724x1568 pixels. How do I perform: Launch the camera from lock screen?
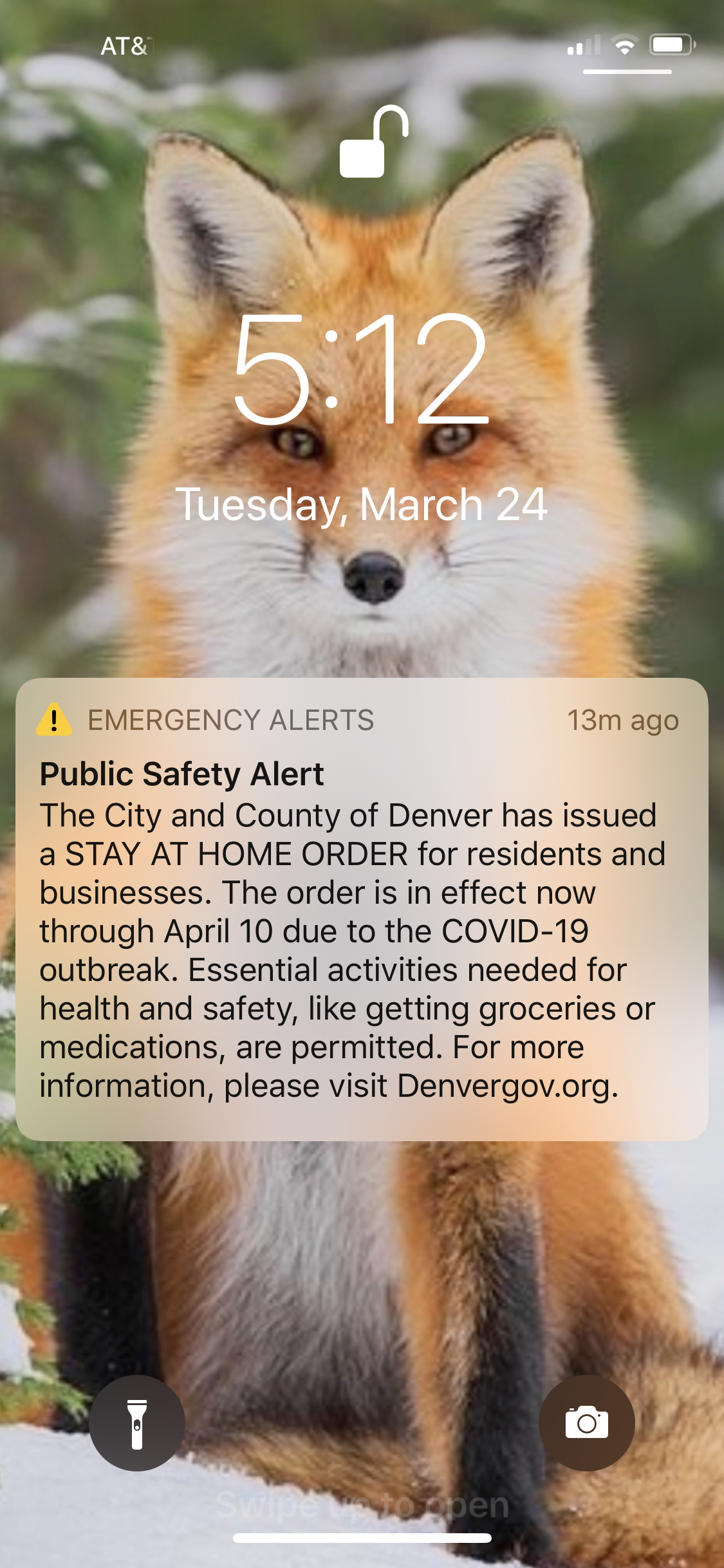coord(586,1423)
